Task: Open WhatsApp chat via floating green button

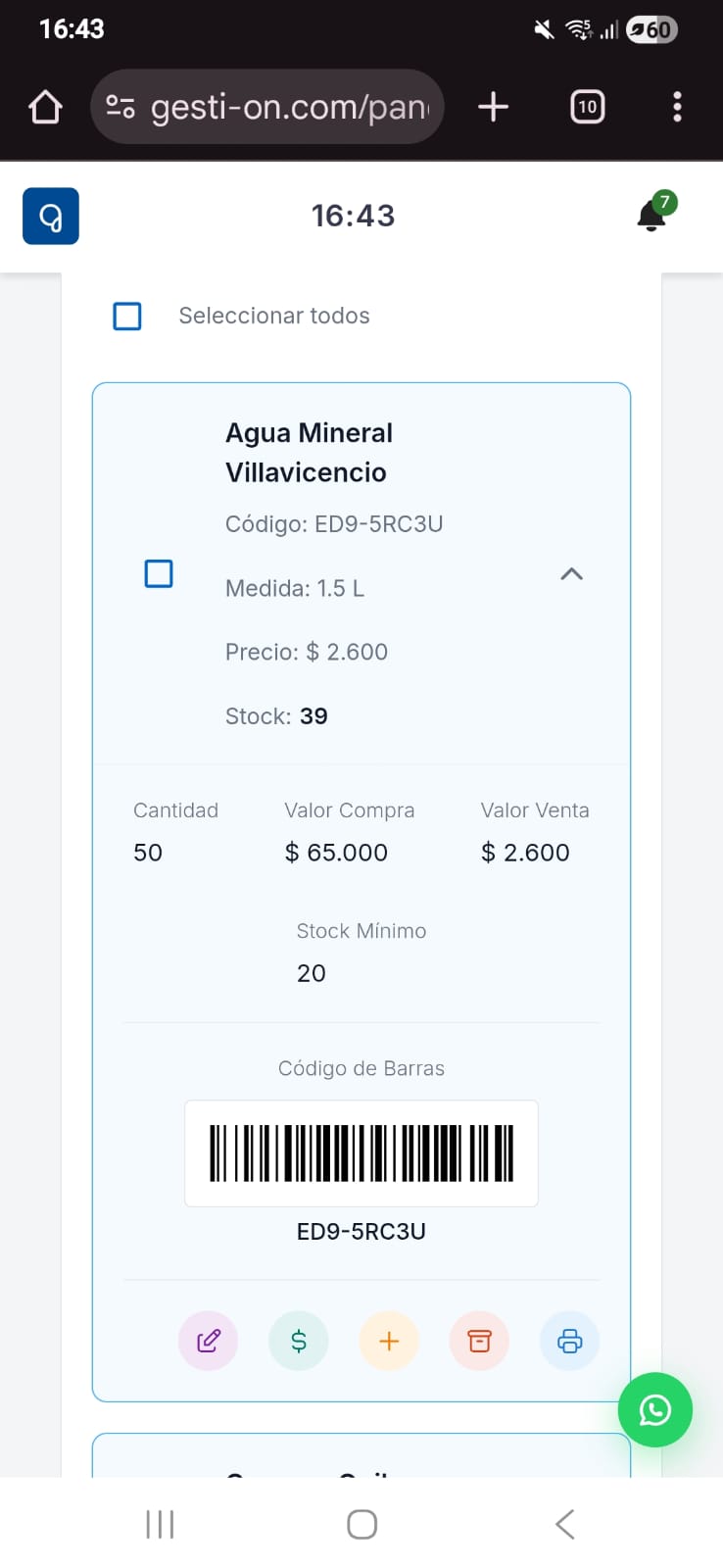Action: pyautogui.click(x=654, y=1410)
